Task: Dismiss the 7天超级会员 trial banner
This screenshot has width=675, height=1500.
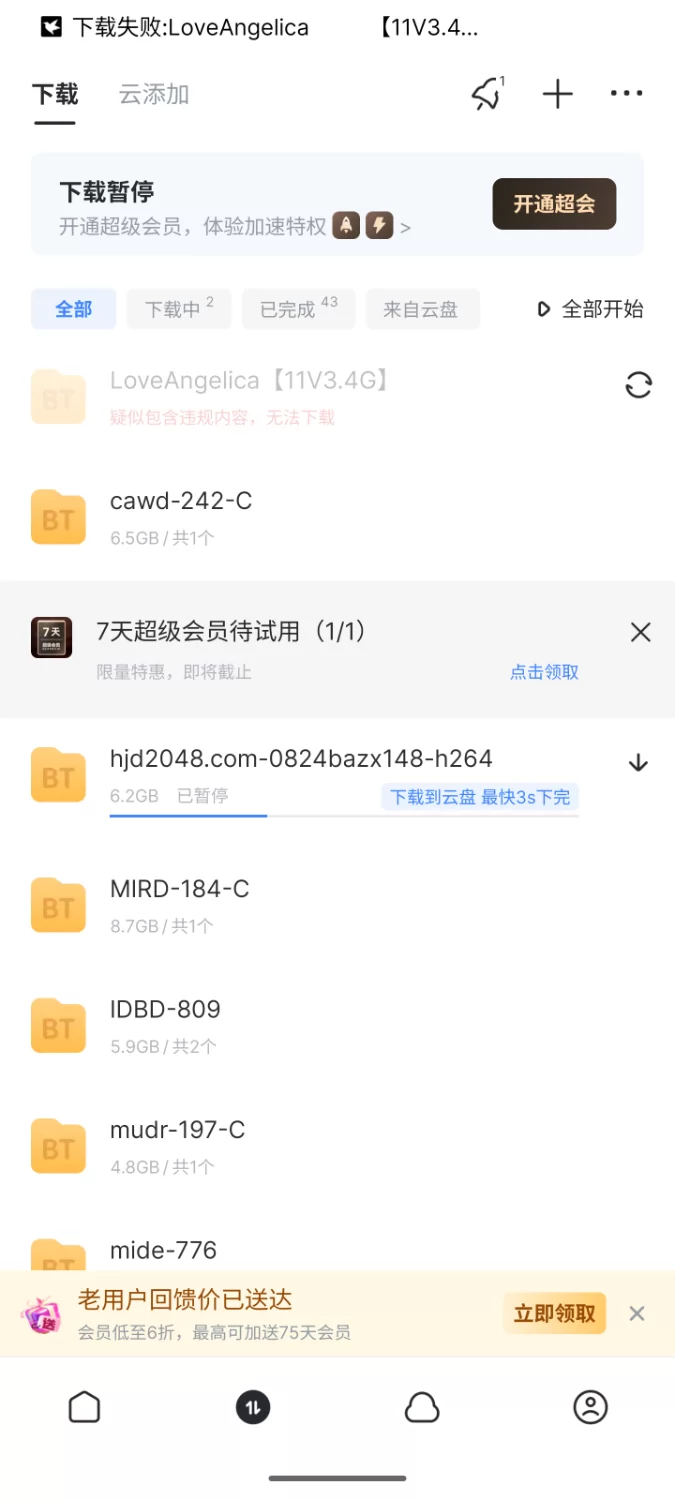Action: click(640, 632)
